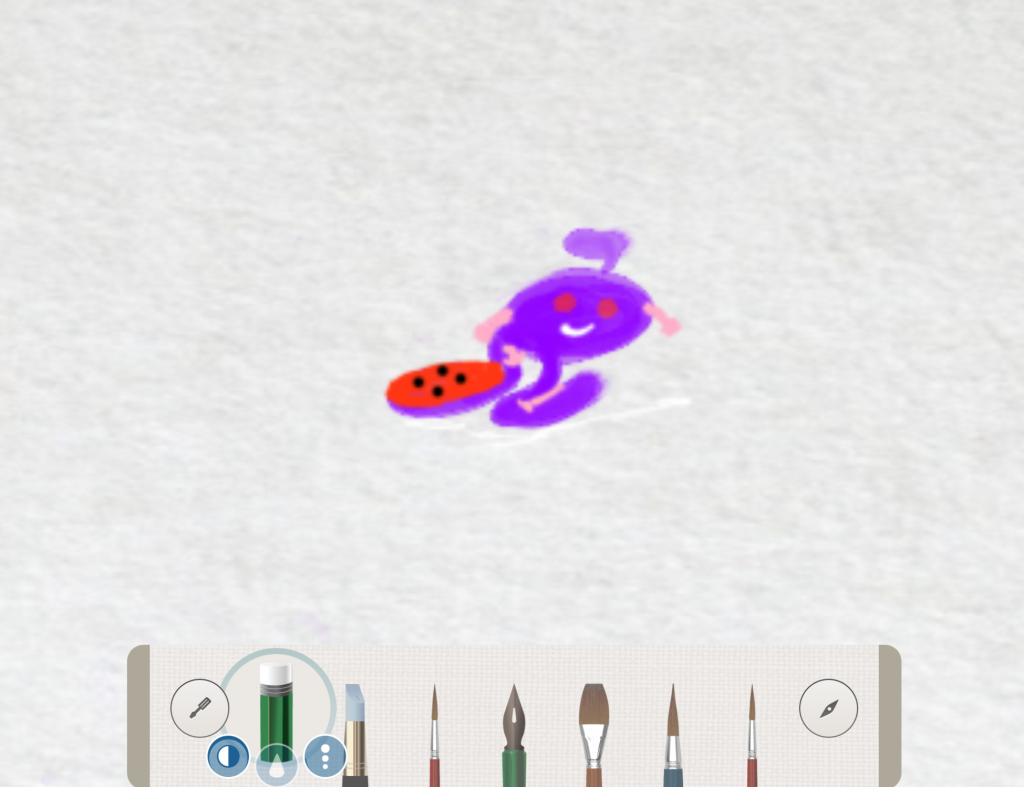Pick the first thin red-handled brush
Viewport: 1024px width, 787px height.
pyautogui.click(x=434, y=735)
